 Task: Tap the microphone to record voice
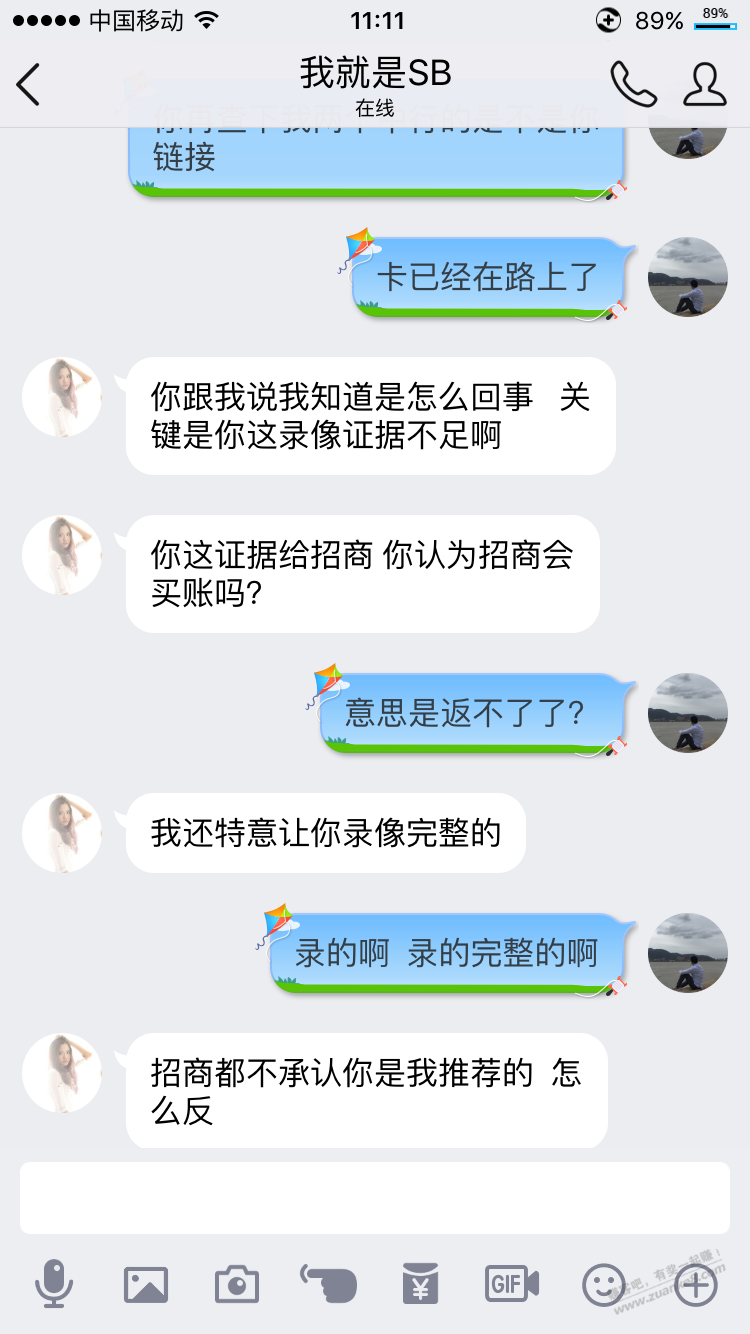pos(54,1283)
